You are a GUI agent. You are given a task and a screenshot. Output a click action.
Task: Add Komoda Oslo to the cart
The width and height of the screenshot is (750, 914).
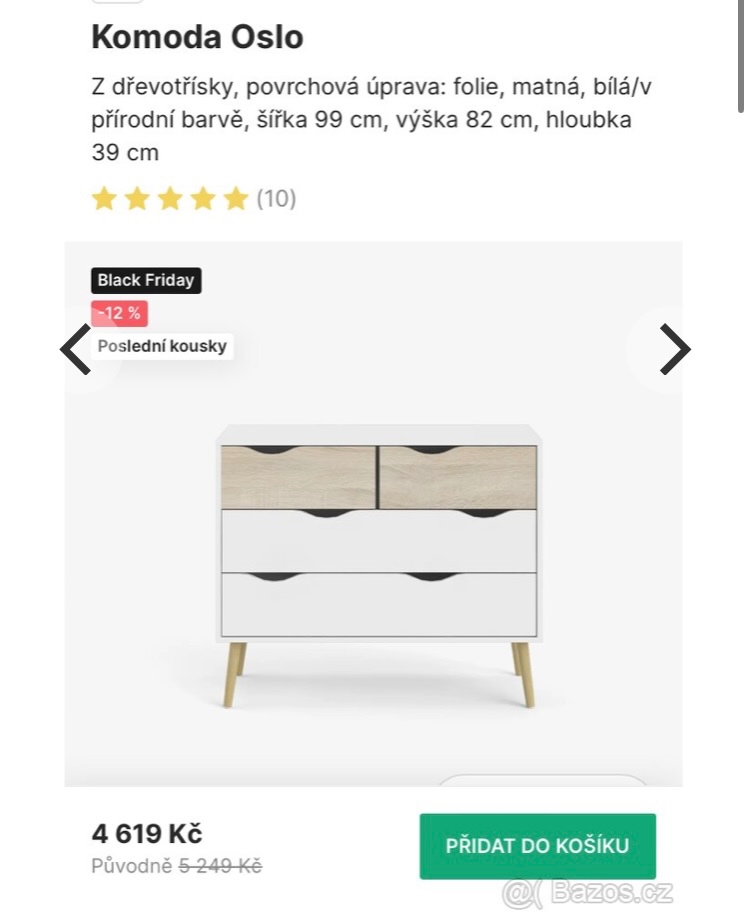[x=537, y=846]
